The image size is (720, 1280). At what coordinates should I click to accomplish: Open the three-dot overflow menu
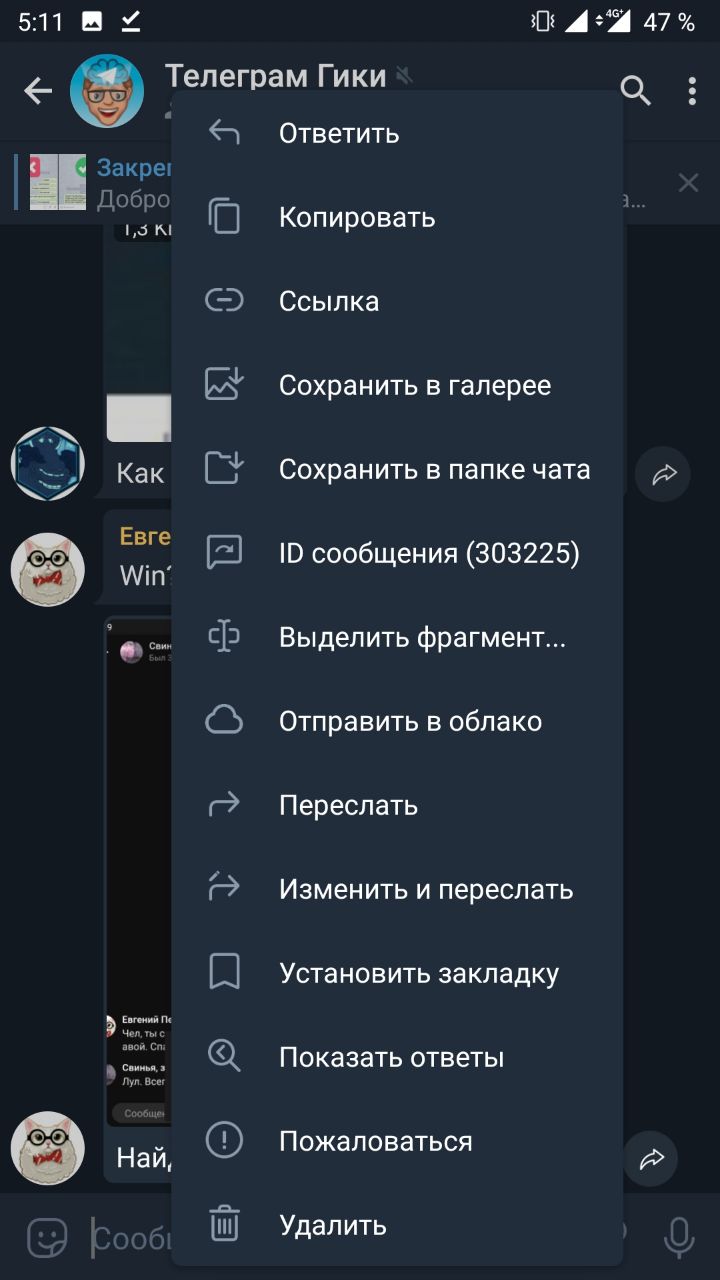click(692, 91)
